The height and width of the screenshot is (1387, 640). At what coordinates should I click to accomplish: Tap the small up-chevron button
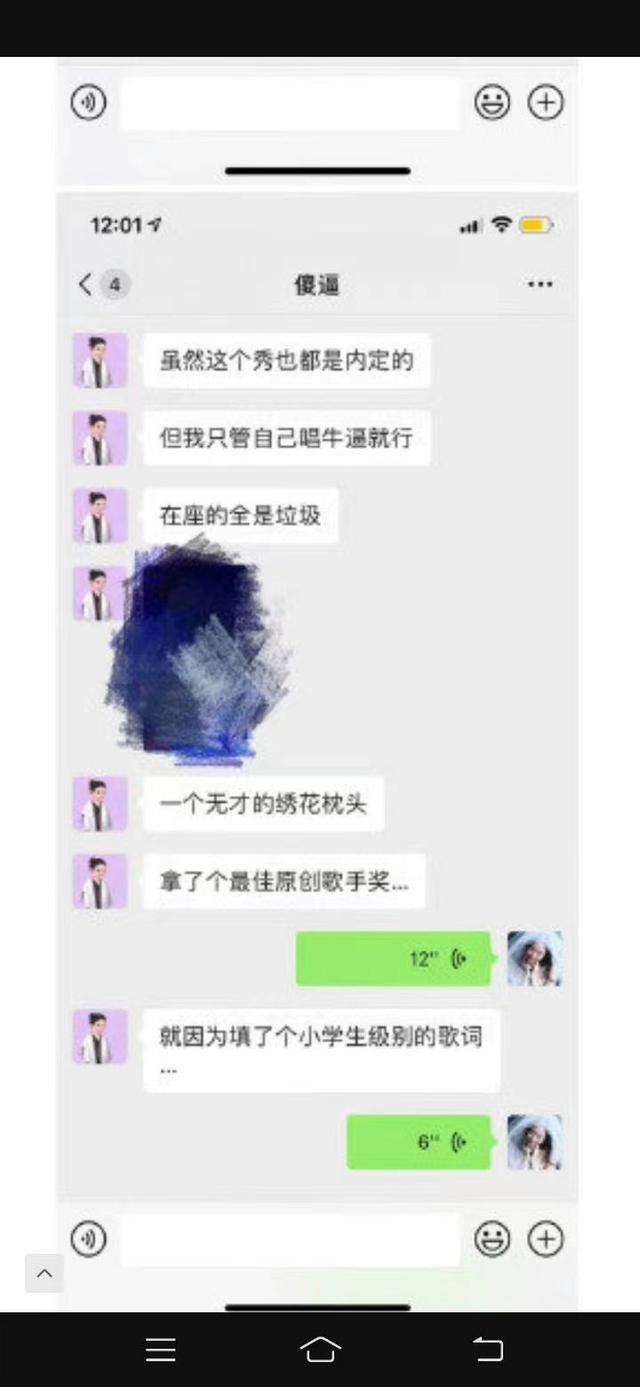pos(44,1273)
